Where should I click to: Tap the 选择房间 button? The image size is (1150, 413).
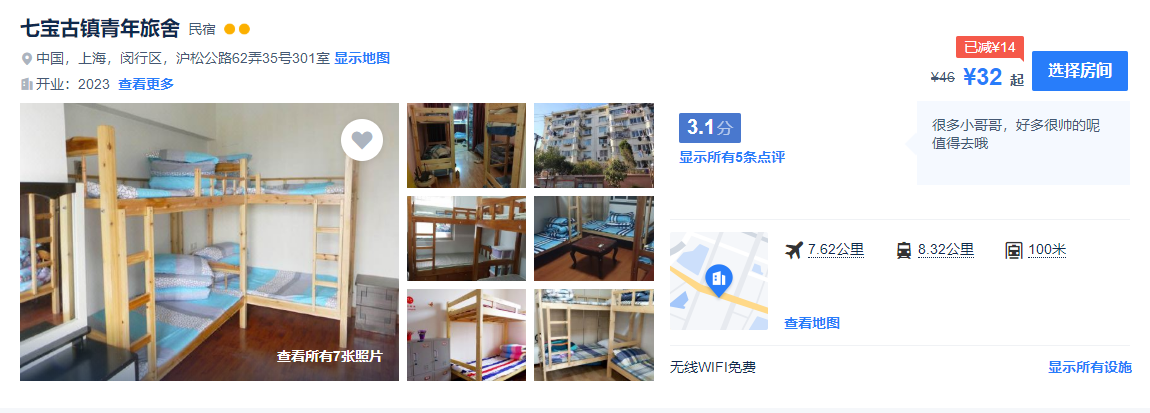tap(1079, 71)
